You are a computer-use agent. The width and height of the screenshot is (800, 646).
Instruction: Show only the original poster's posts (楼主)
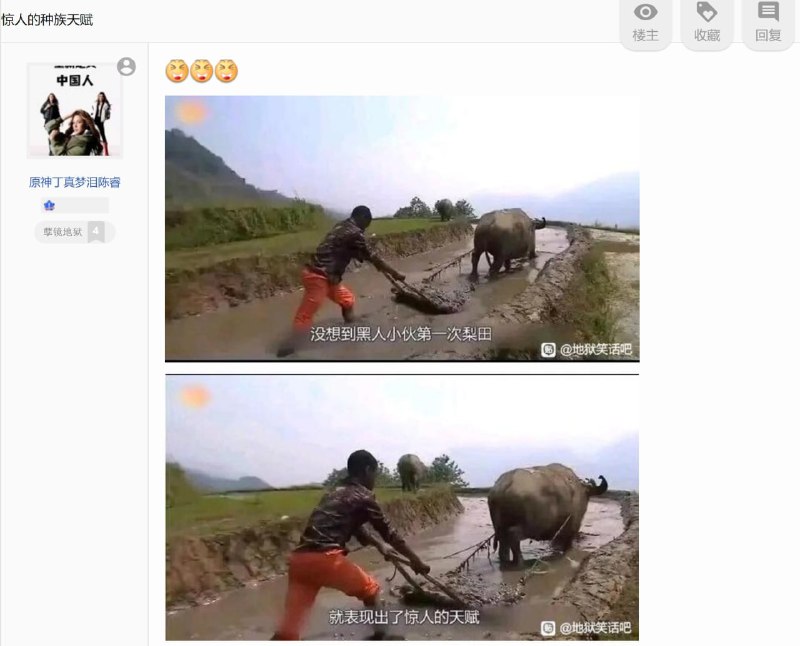645,23
